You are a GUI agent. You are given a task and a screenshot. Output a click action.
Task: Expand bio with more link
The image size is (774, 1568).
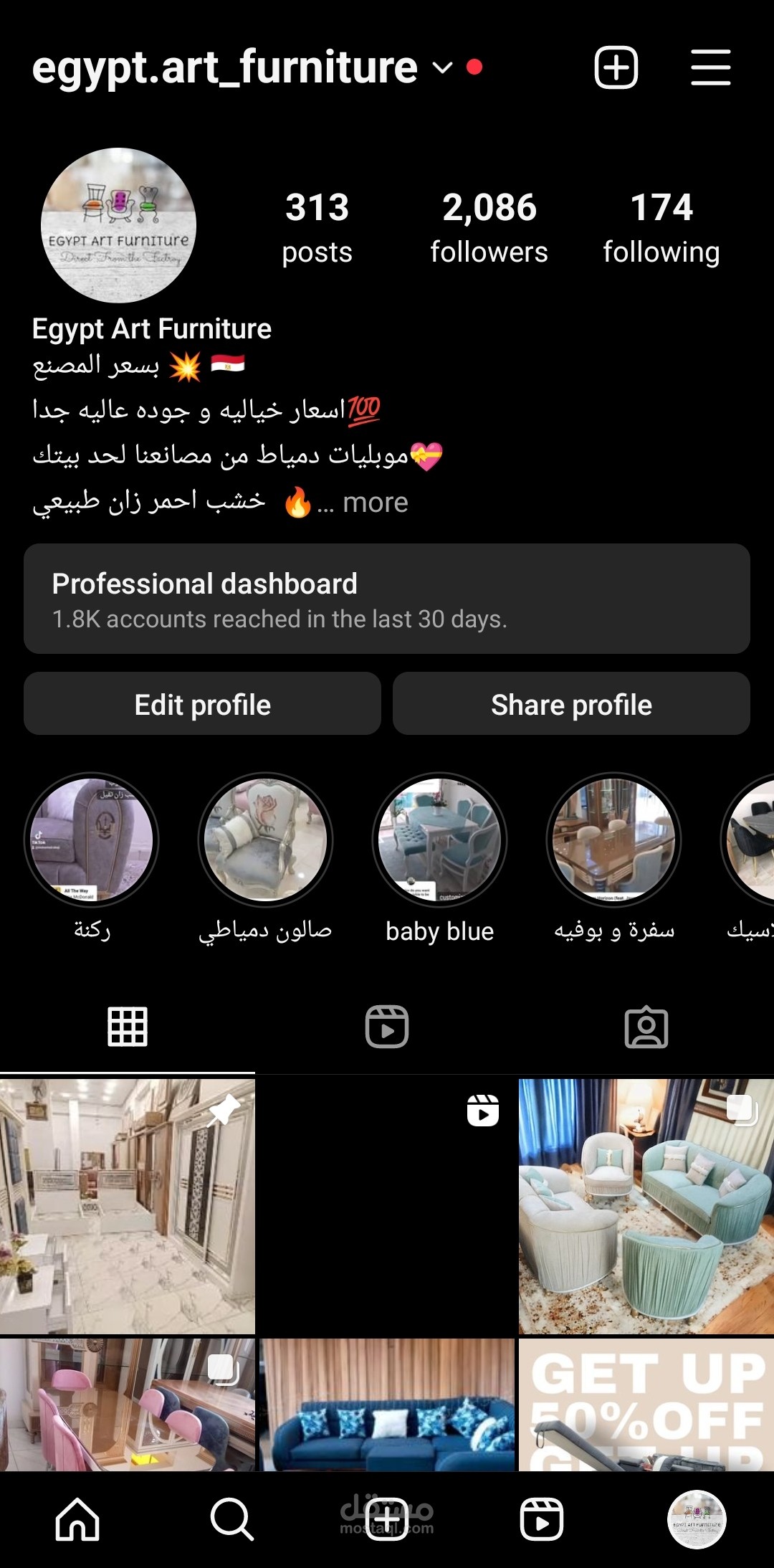(x=375, y=503)
